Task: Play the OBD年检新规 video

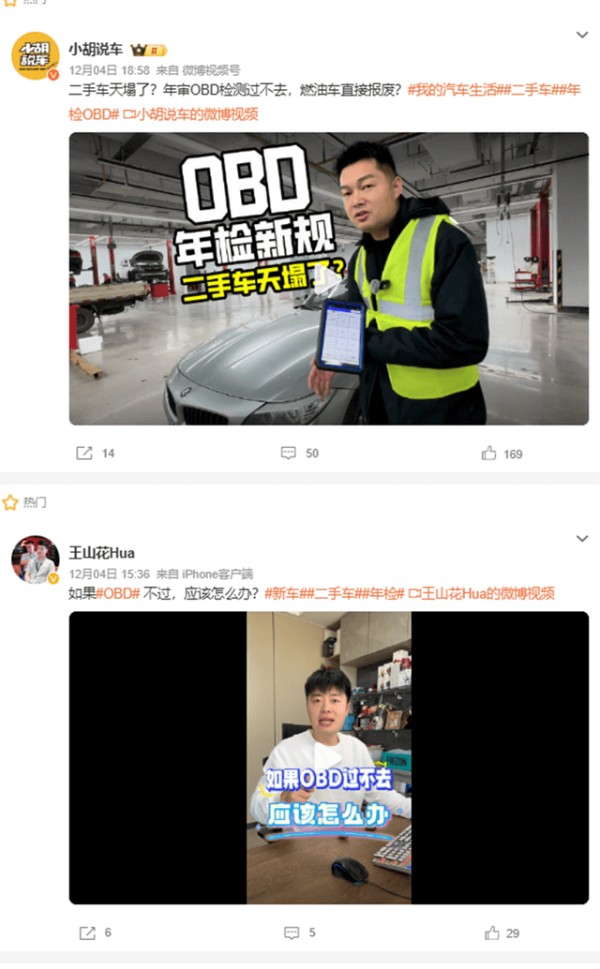Action: pyautogui.click(x=328, y=278)
